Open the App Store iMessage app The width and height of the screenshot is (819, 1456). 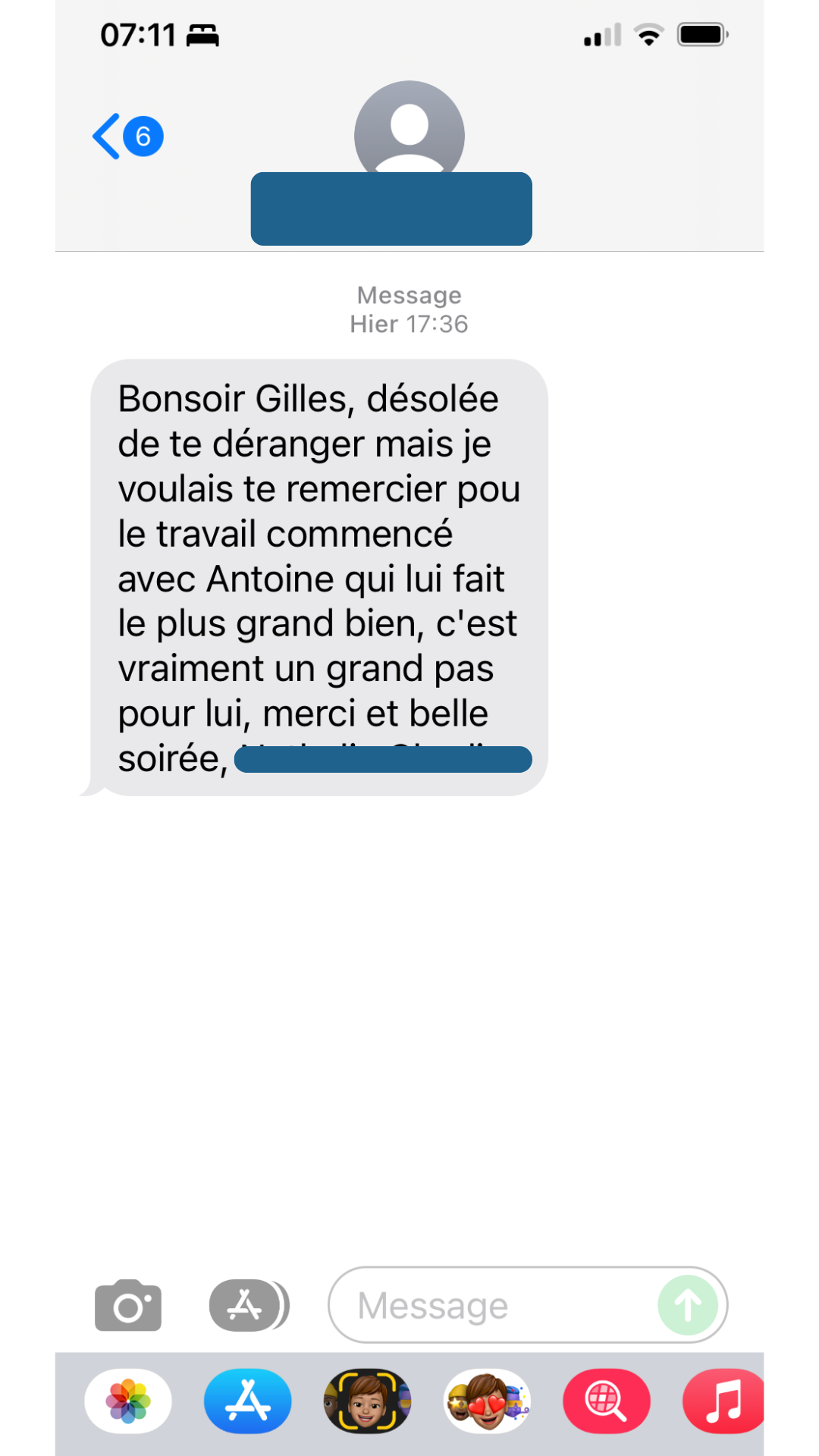coord(247,1401)
